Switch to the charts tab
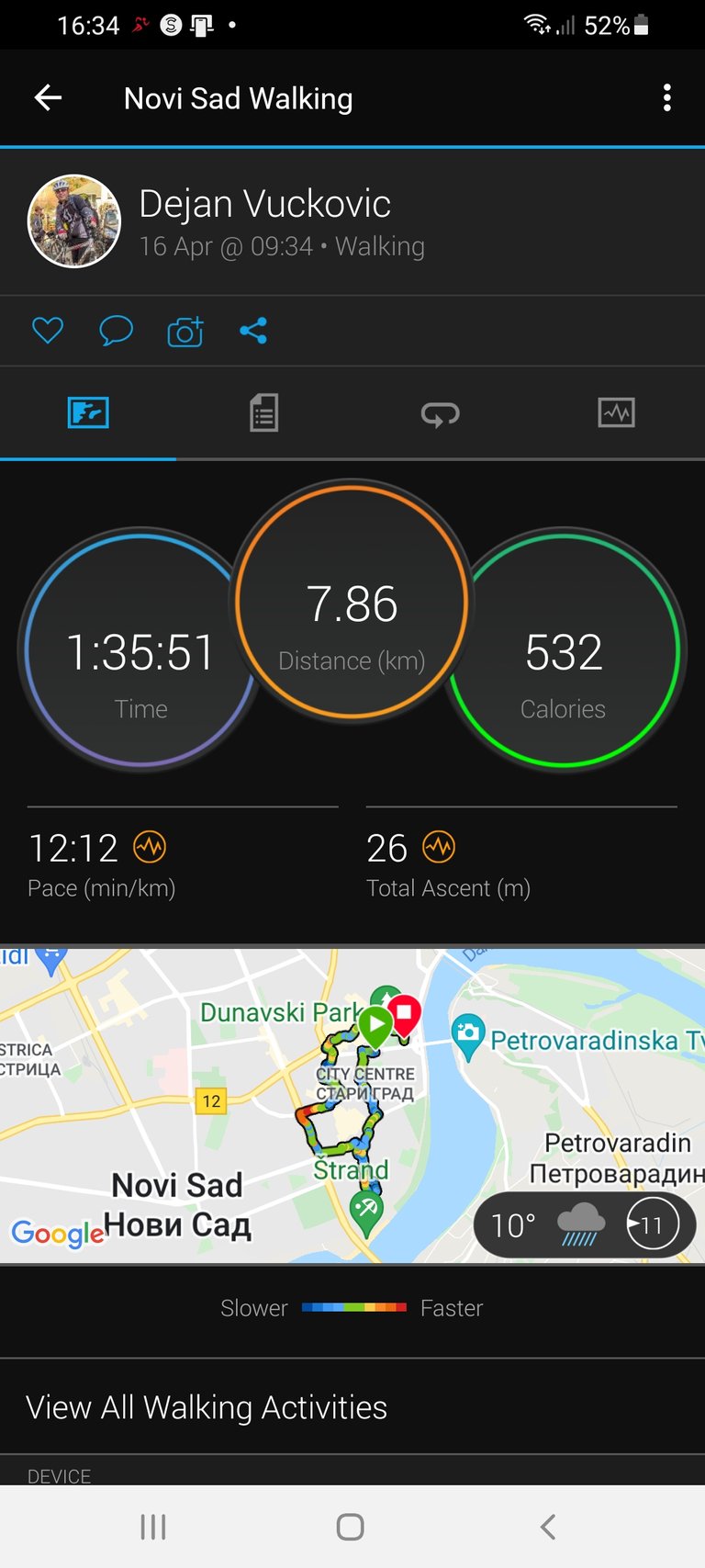705x1568 pixels. coord(617,413)
